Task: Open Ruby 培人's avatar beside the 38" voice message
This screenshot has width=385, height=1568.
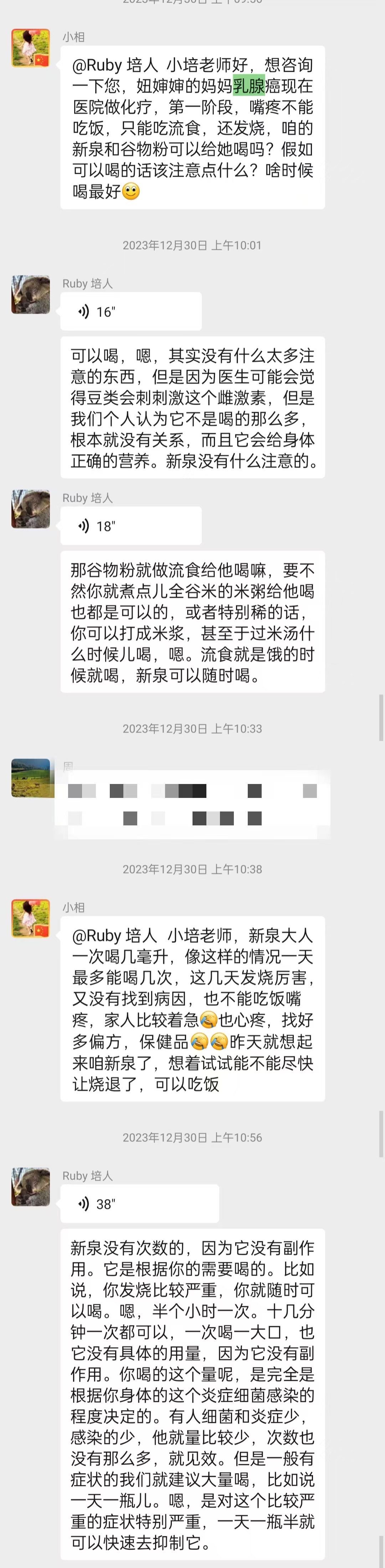Action: (30, 1186)
